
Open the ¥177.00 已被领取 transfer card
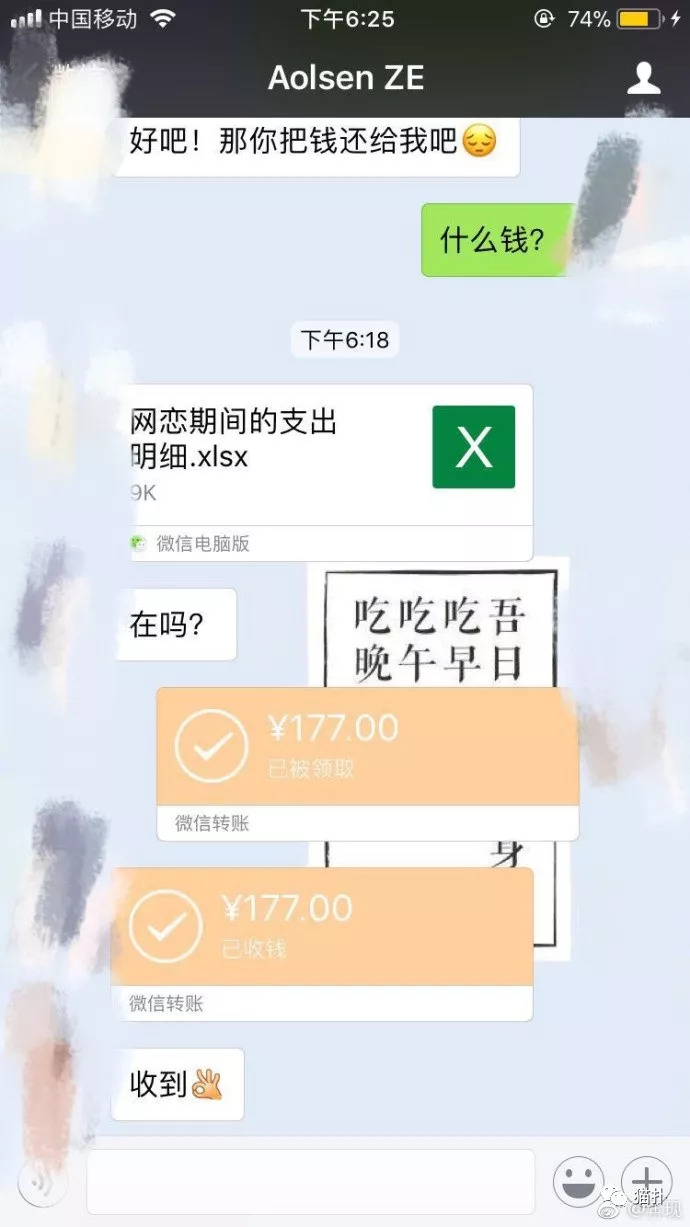point(367,748)
